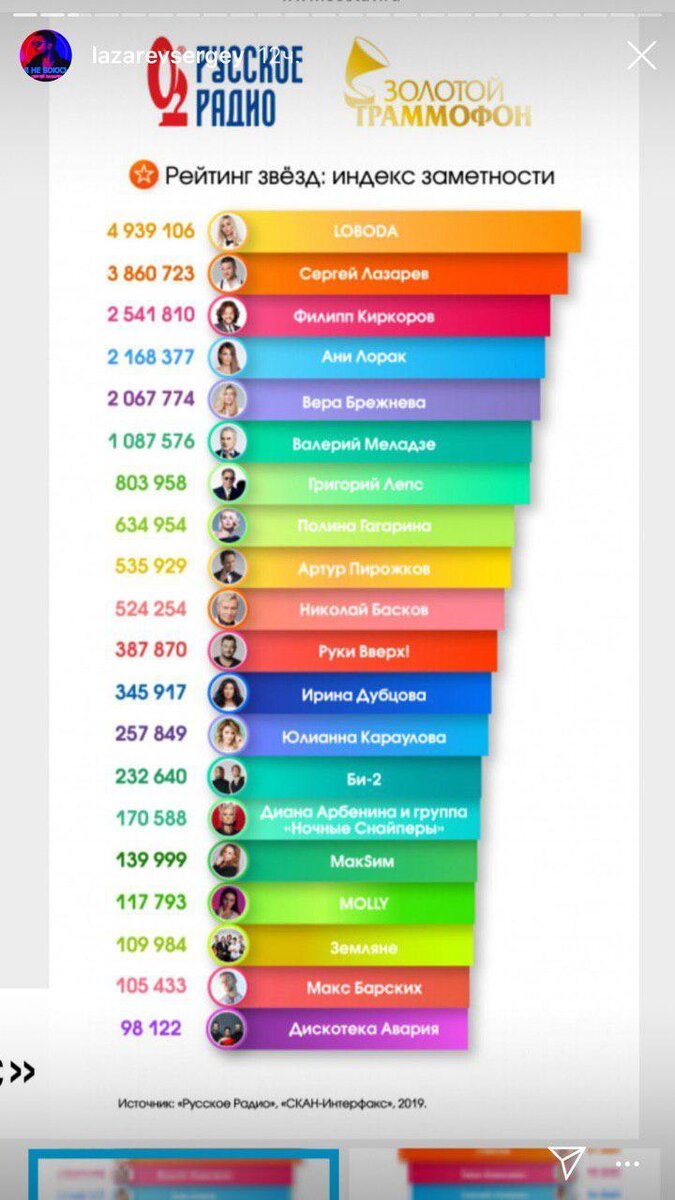Send this story via the paper plane icon

tap(567, 1163)
